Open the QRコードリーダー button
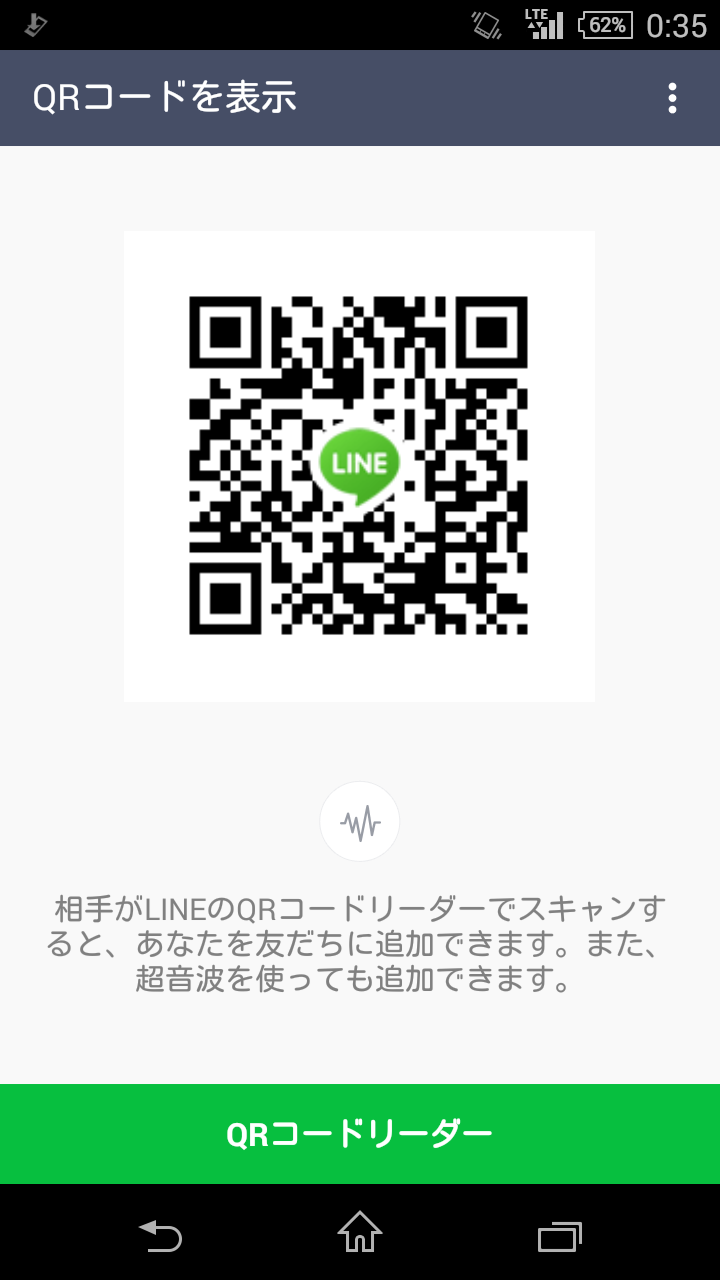This screenshot has width=720, height=1280. point(360,1134)
